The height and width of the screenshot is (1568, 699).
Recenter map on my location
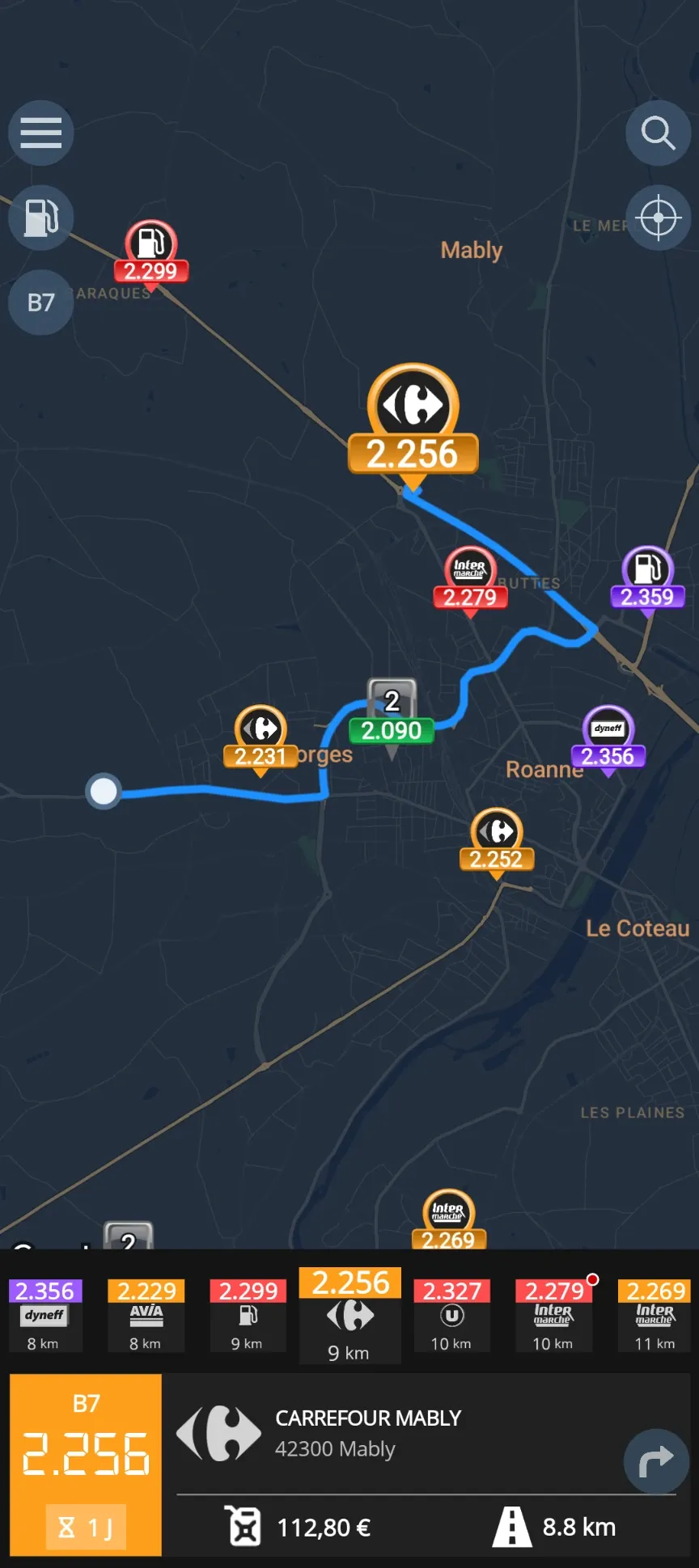coord(658,218)
